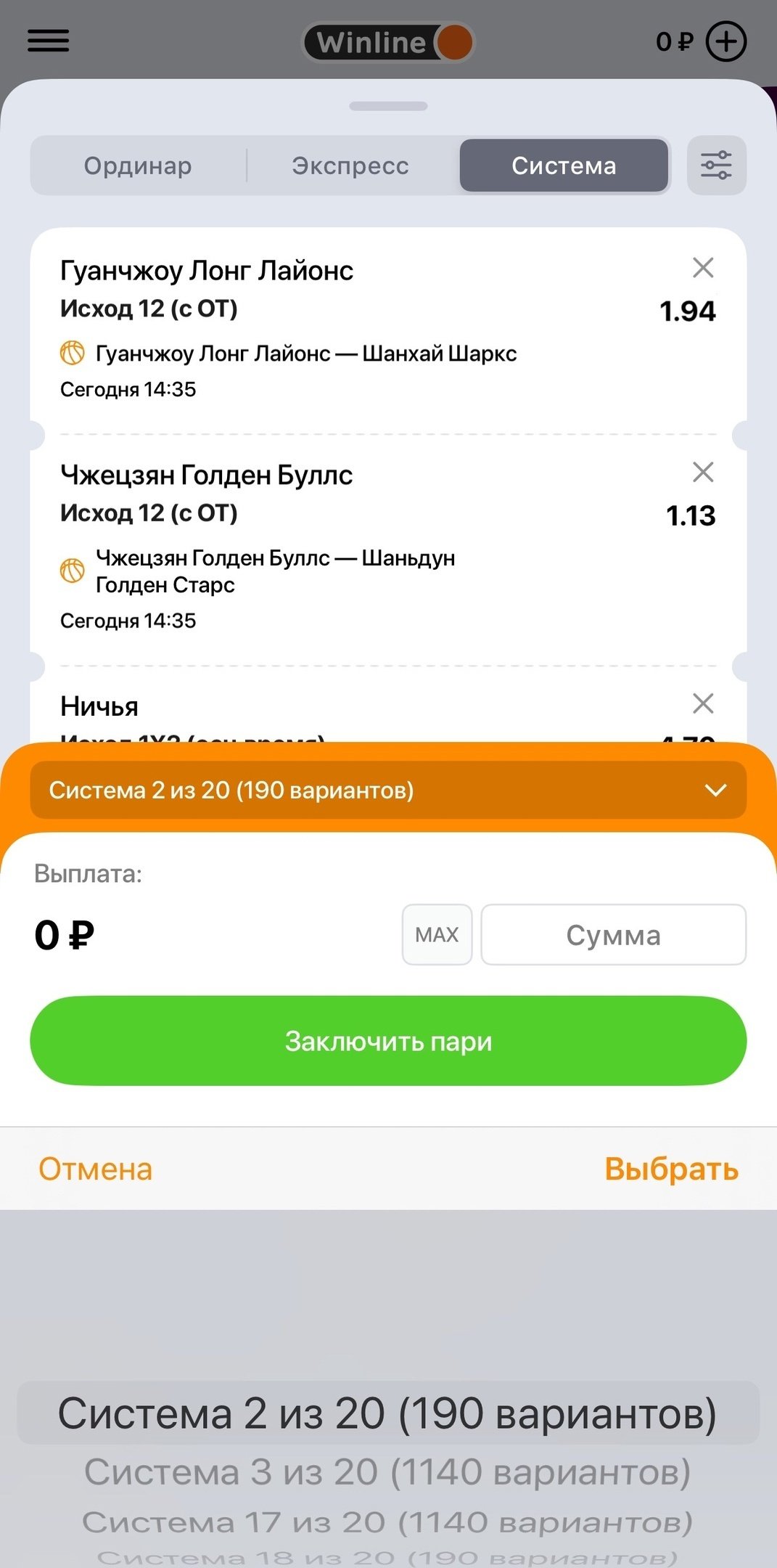Remove Гуанчжоу Лонг Лайонс bet
This screenshot has width=777, height=1568.
(x=702, y=268)
